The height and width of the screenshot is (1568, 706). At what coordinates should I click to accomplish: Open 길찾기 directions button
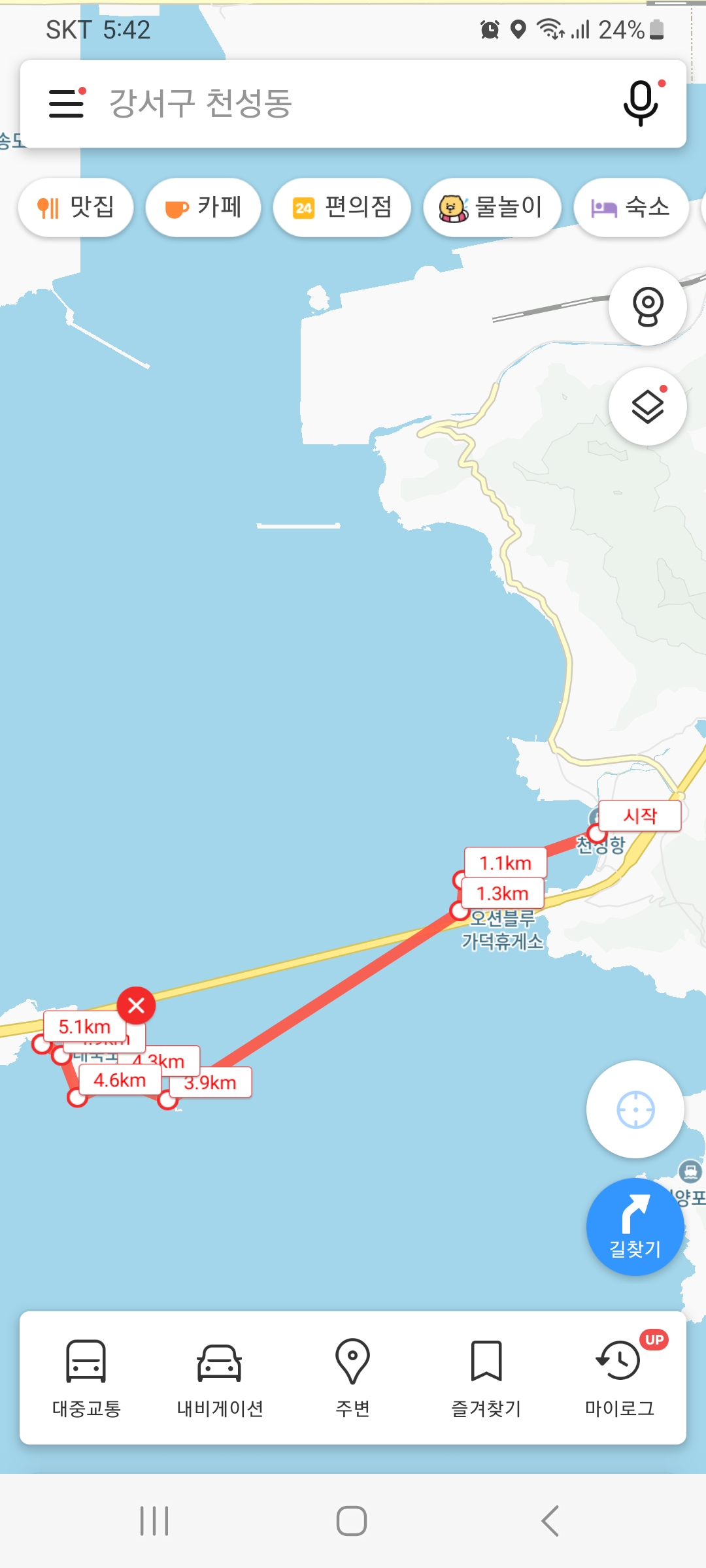(x=635, y=1227)
